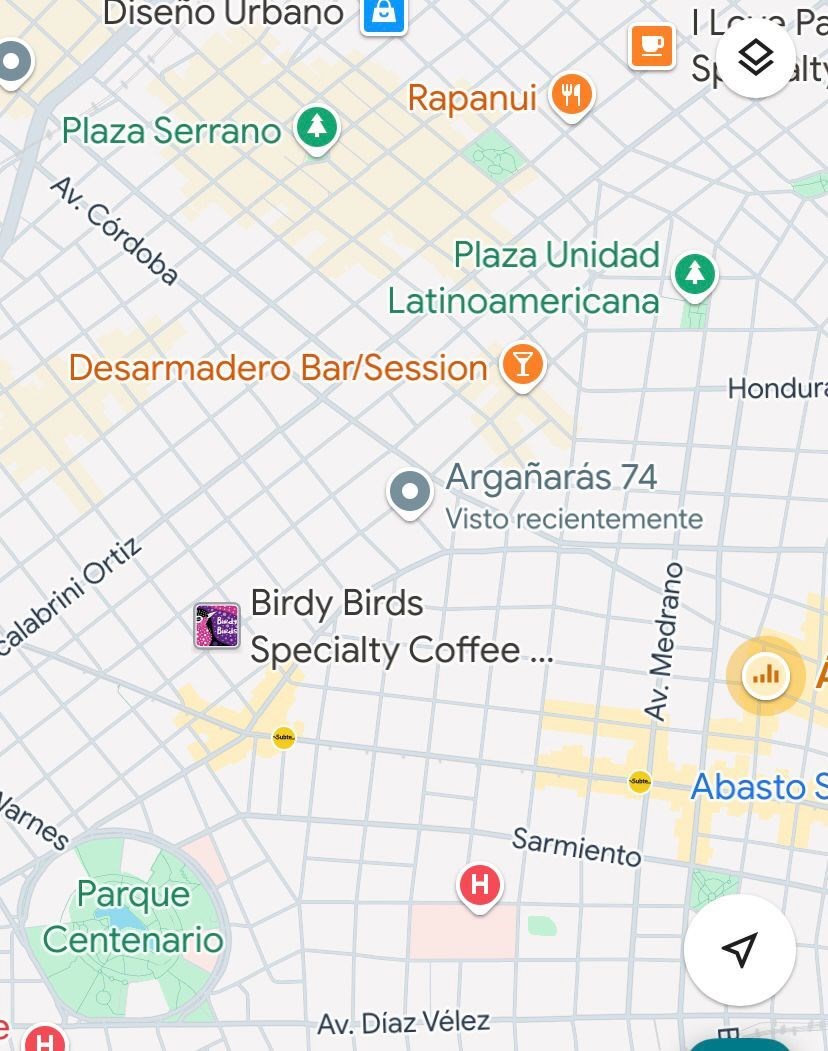Center map on my location
Image resolution: width=828 pixels, height=1051 pixels.
click(x=739, y=949)
